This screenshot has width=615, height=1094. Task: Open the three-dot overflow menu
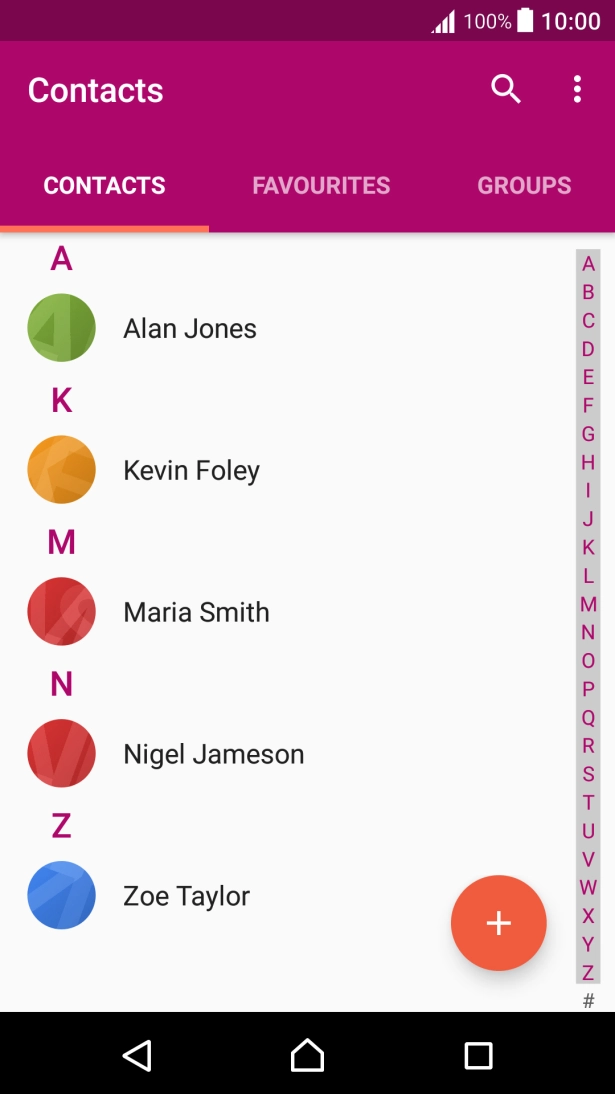pyautogui.click(x=577, y=89)
